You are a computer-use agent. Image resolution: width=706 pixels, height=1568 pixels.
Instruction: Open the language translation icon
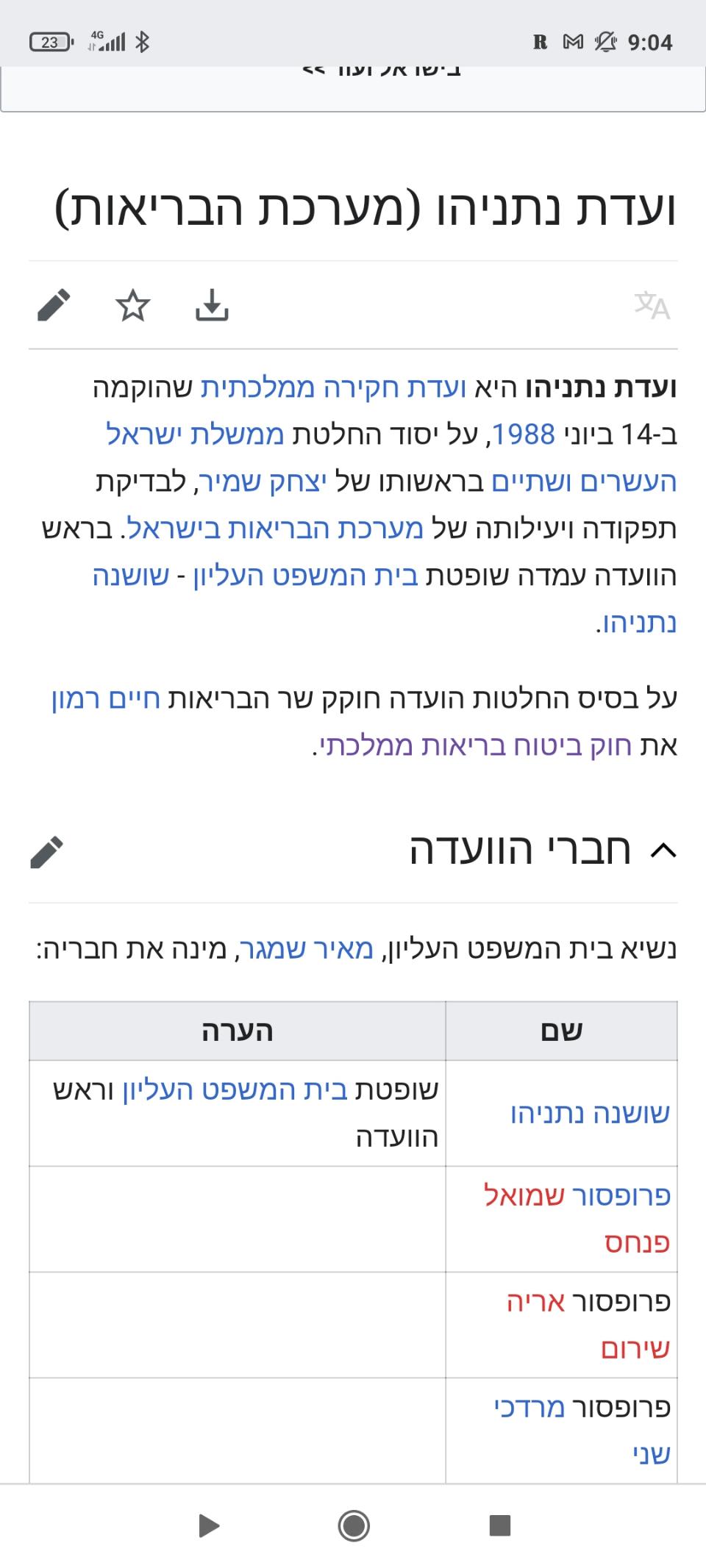coord(652,305)
